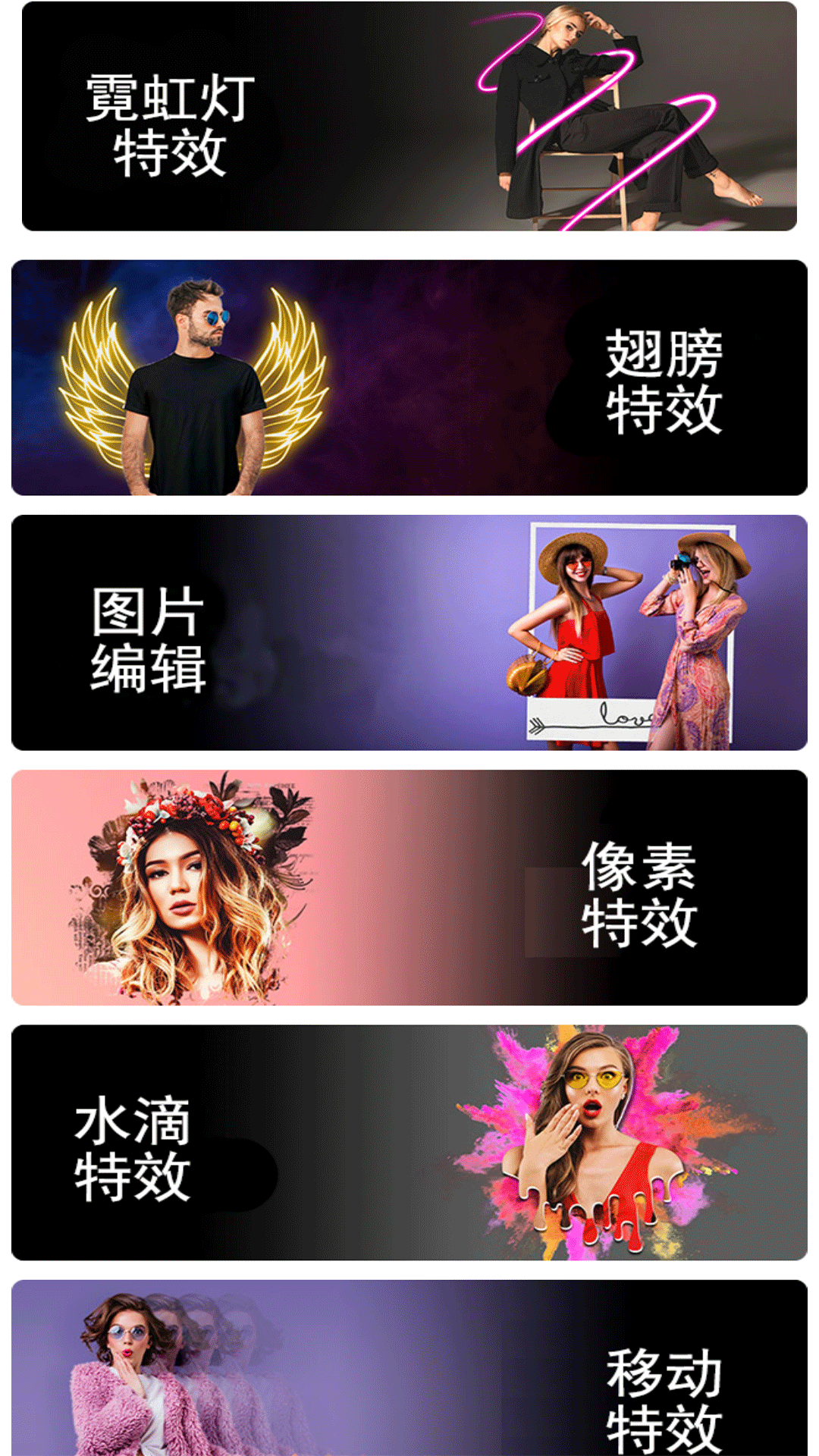The height and width of the screenshot is (1456, 819).
Task: Select the 翅膀特效 wings effect card
Action: click(x=409, y=378)
